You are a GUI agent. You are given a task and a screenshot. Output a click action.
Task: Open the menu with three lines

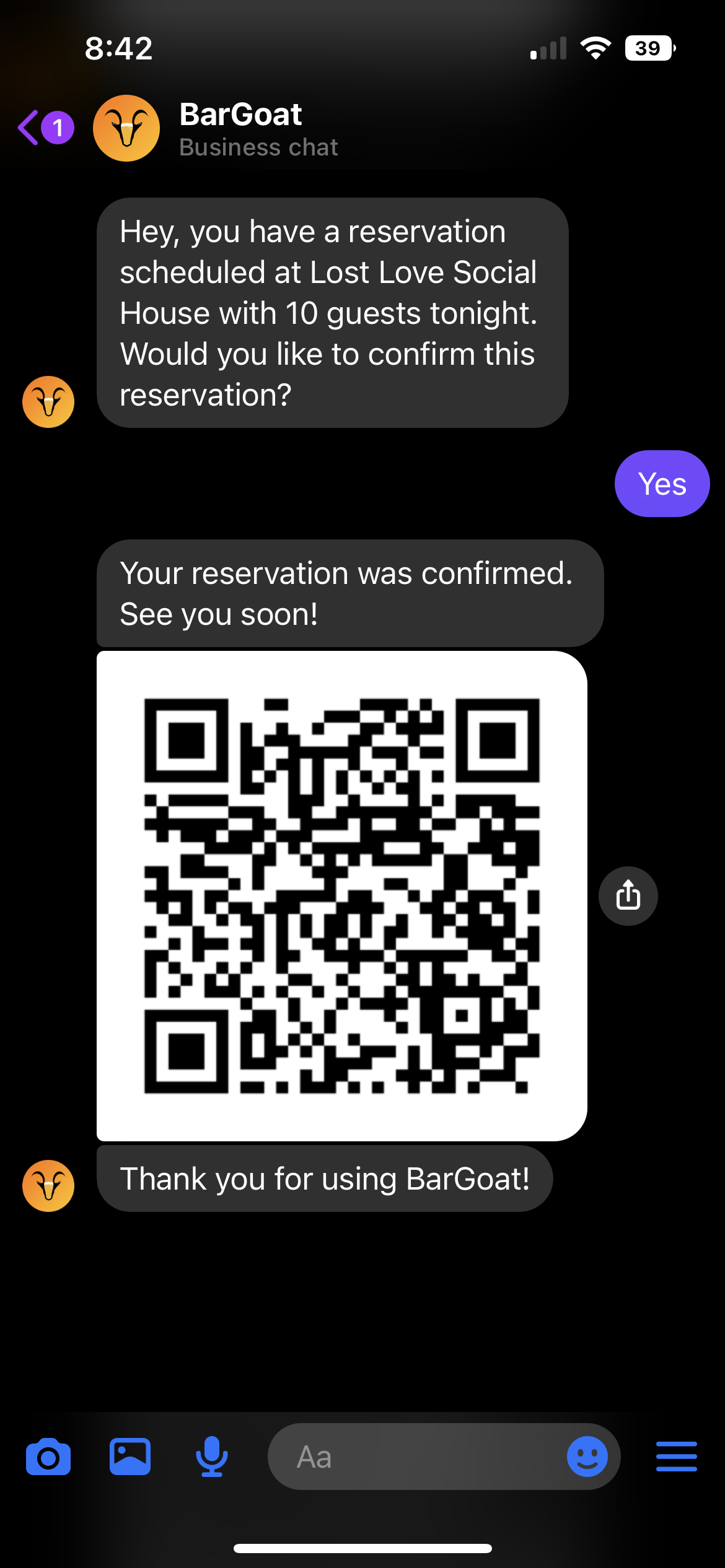677,1457
